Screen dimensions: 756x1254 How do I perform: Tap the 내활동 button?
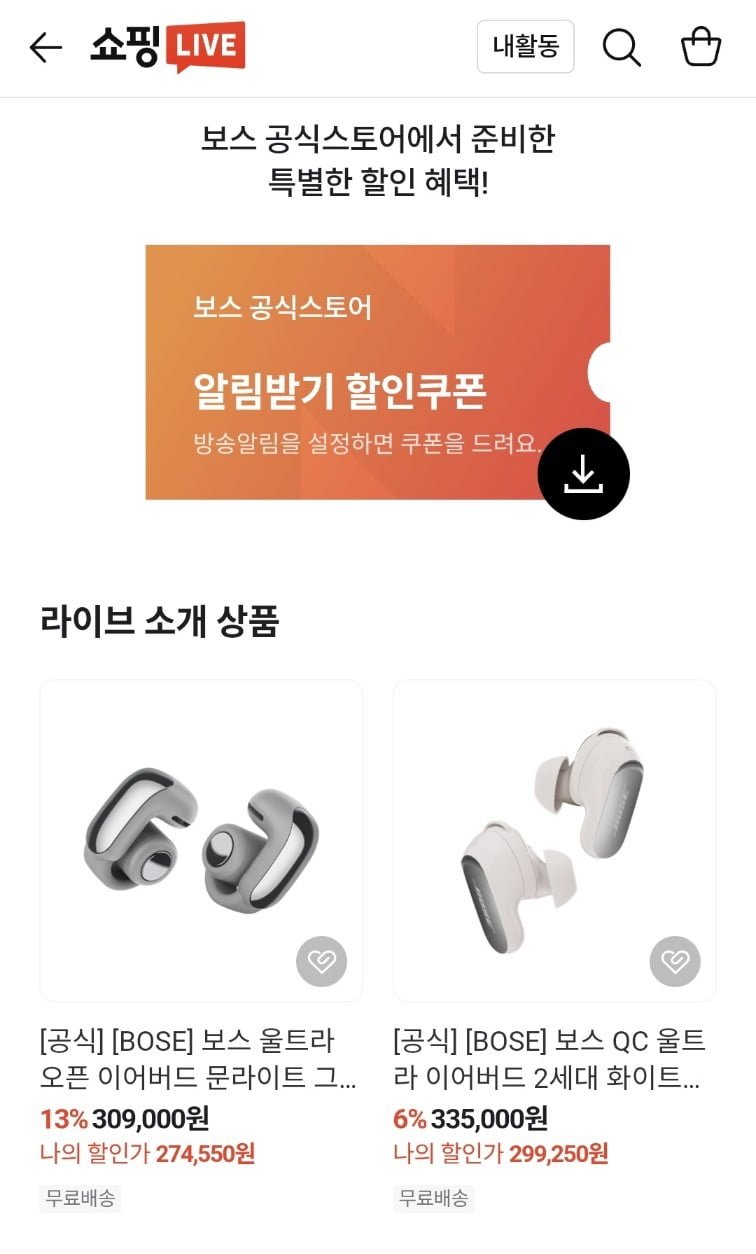pos(525,46)
